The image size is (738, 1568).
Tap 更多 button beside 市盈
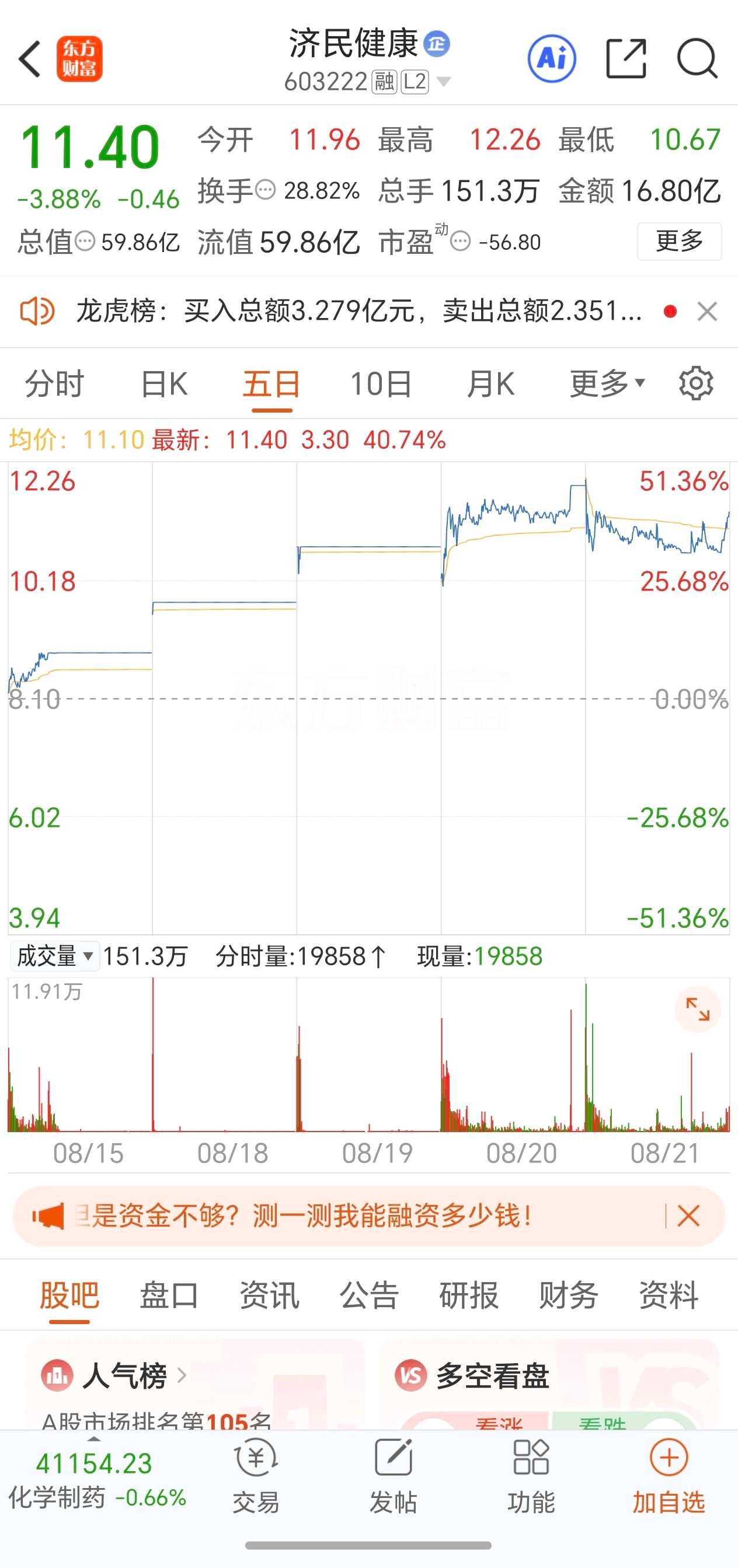click(679, 242)
